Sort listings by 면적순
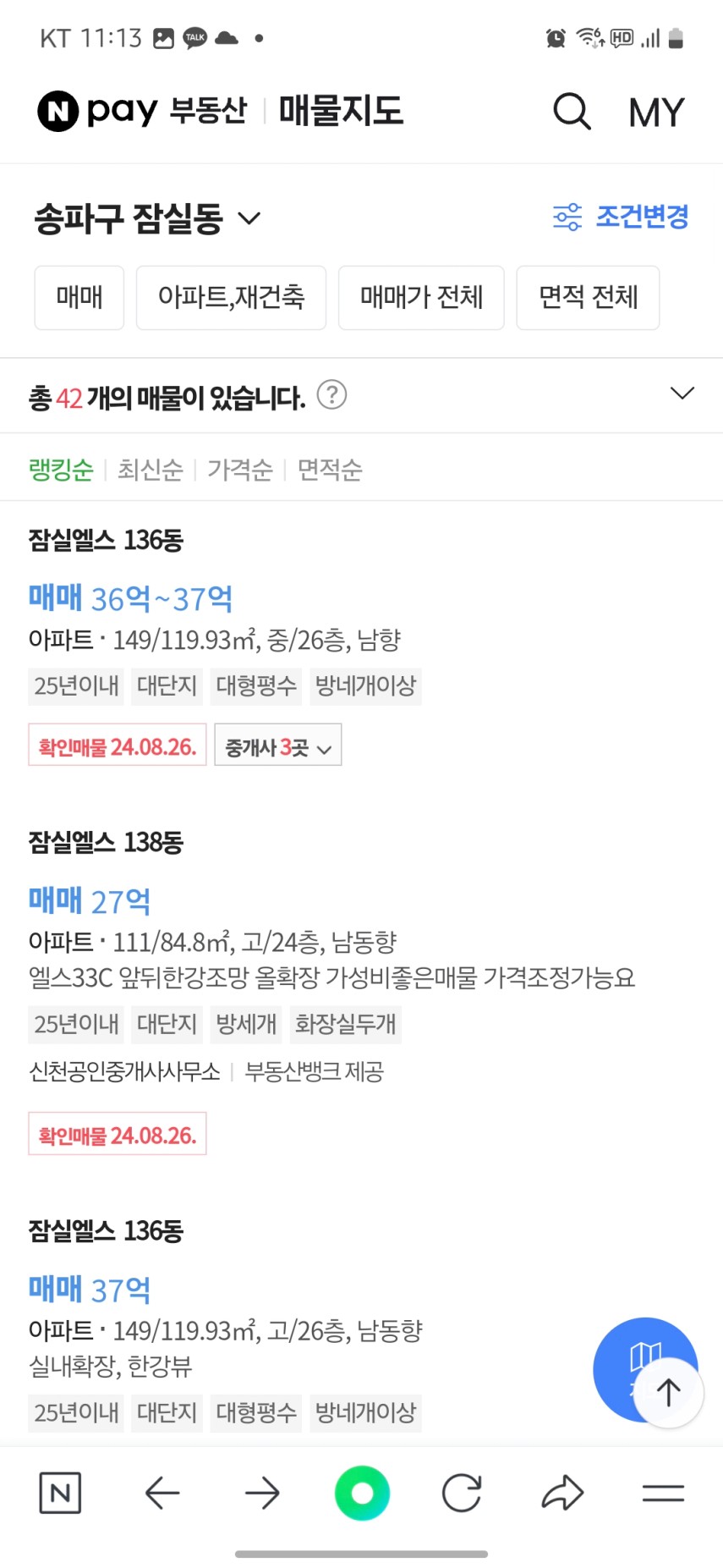 (330, 470)
